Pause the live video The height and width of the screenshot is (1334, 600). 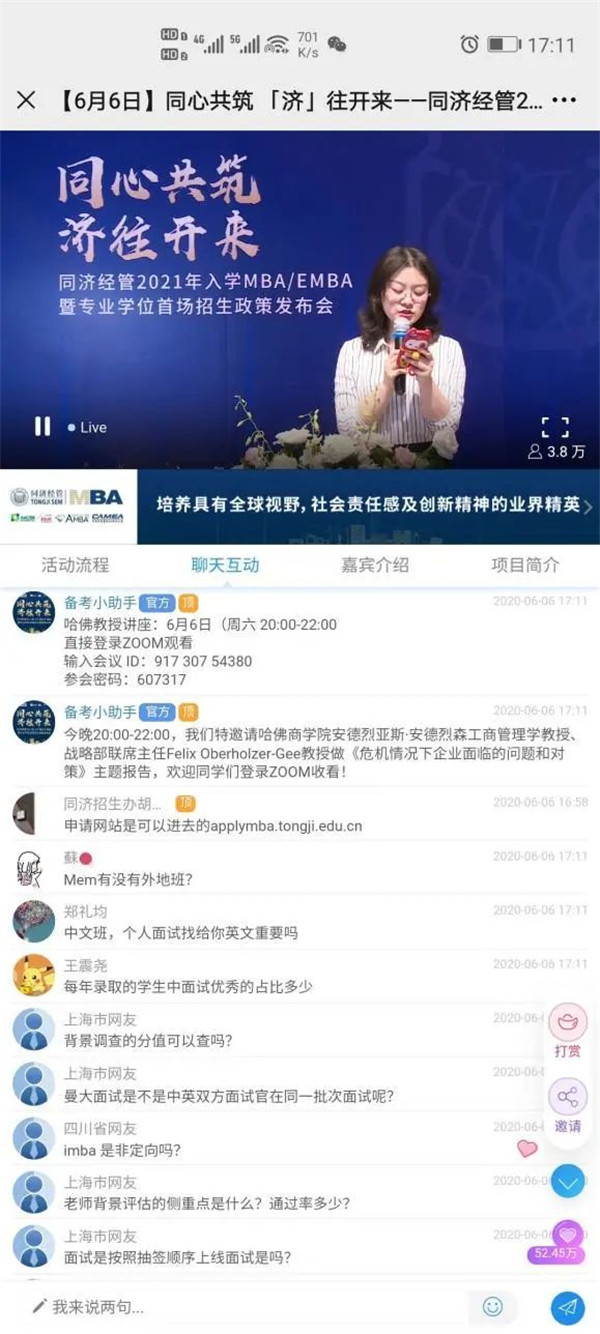[42, 427]
